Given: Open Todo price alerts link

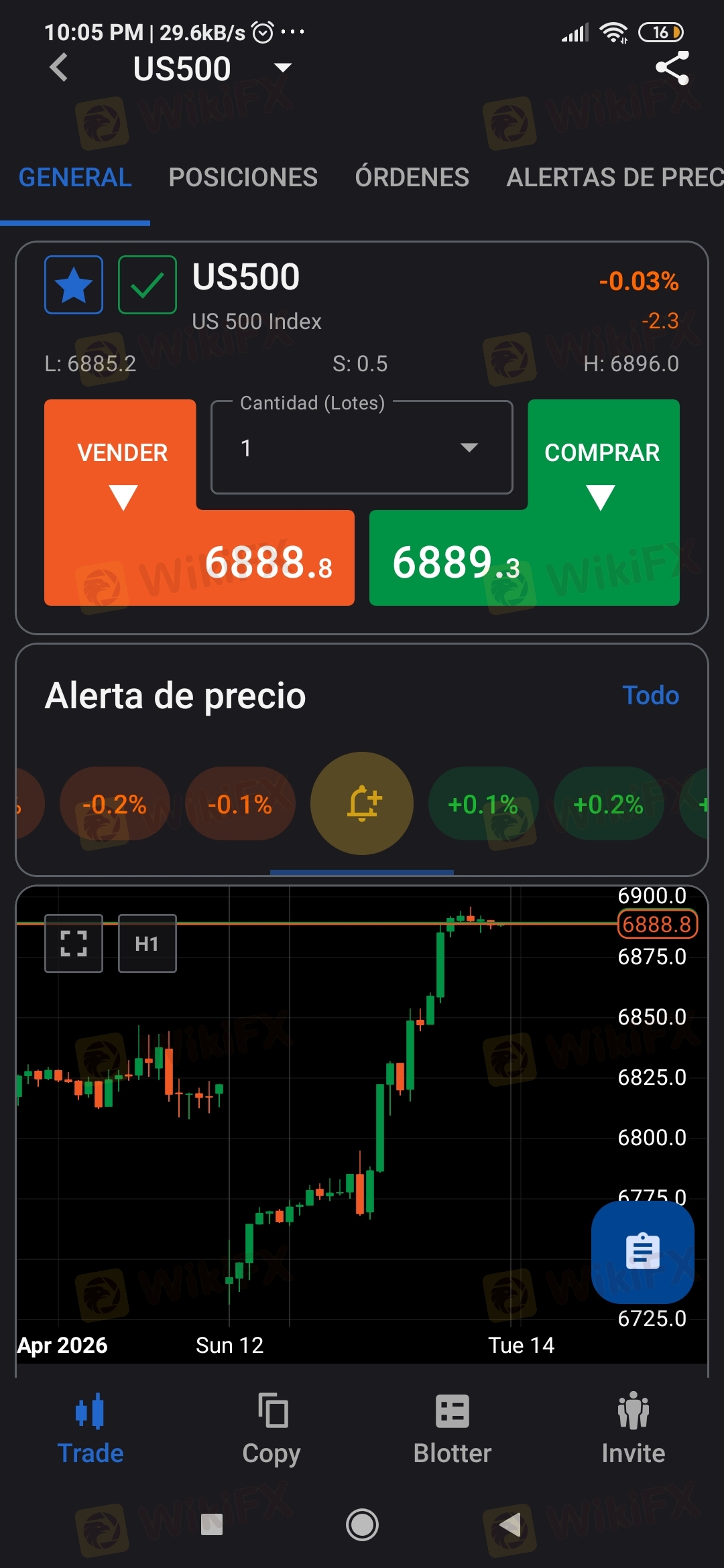Looking at the screenshot, I should (651, 696).
